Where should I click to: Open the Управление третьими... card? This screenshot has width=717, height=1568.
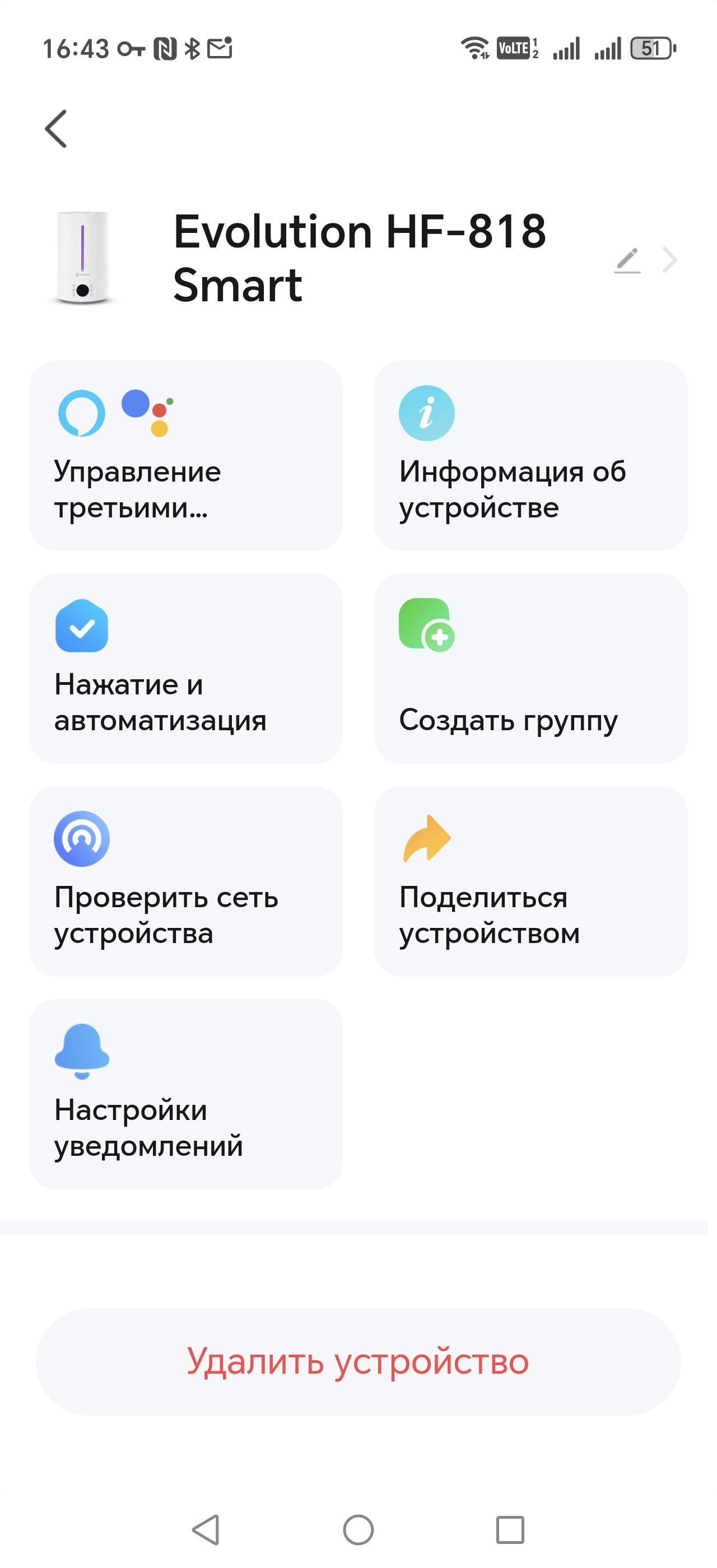click(185, 455)
